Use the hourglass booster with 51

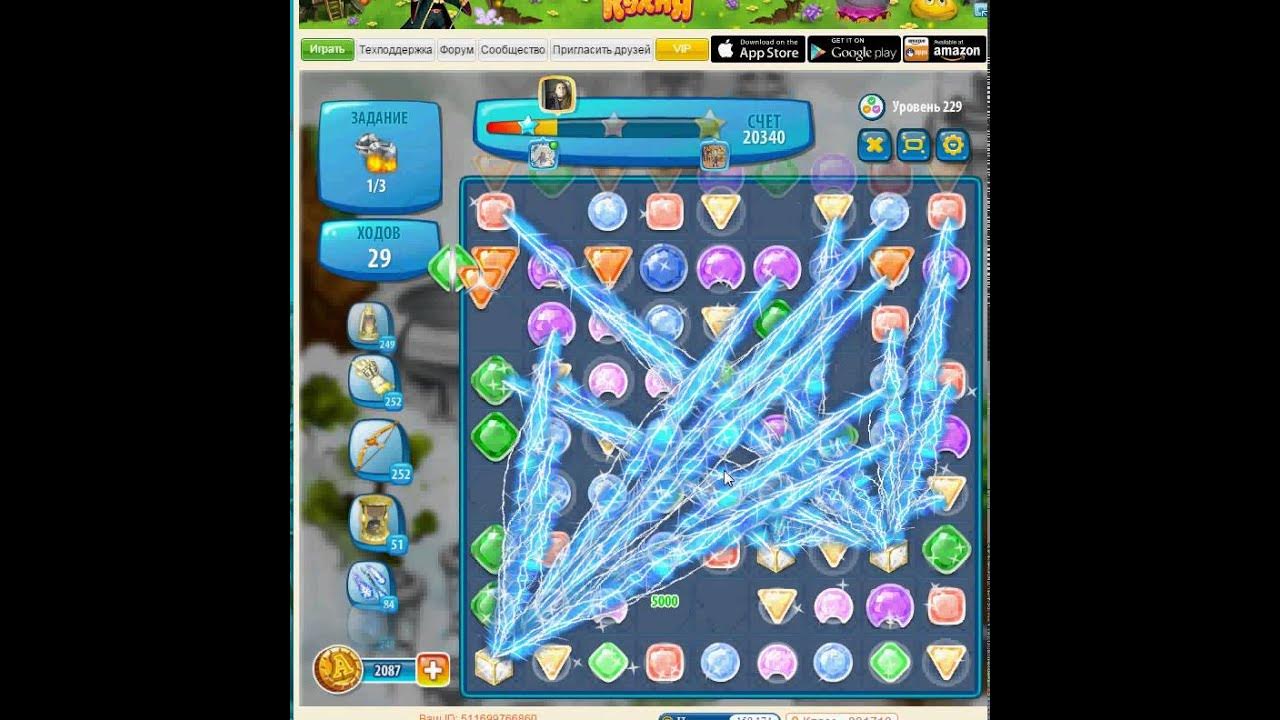375,520
